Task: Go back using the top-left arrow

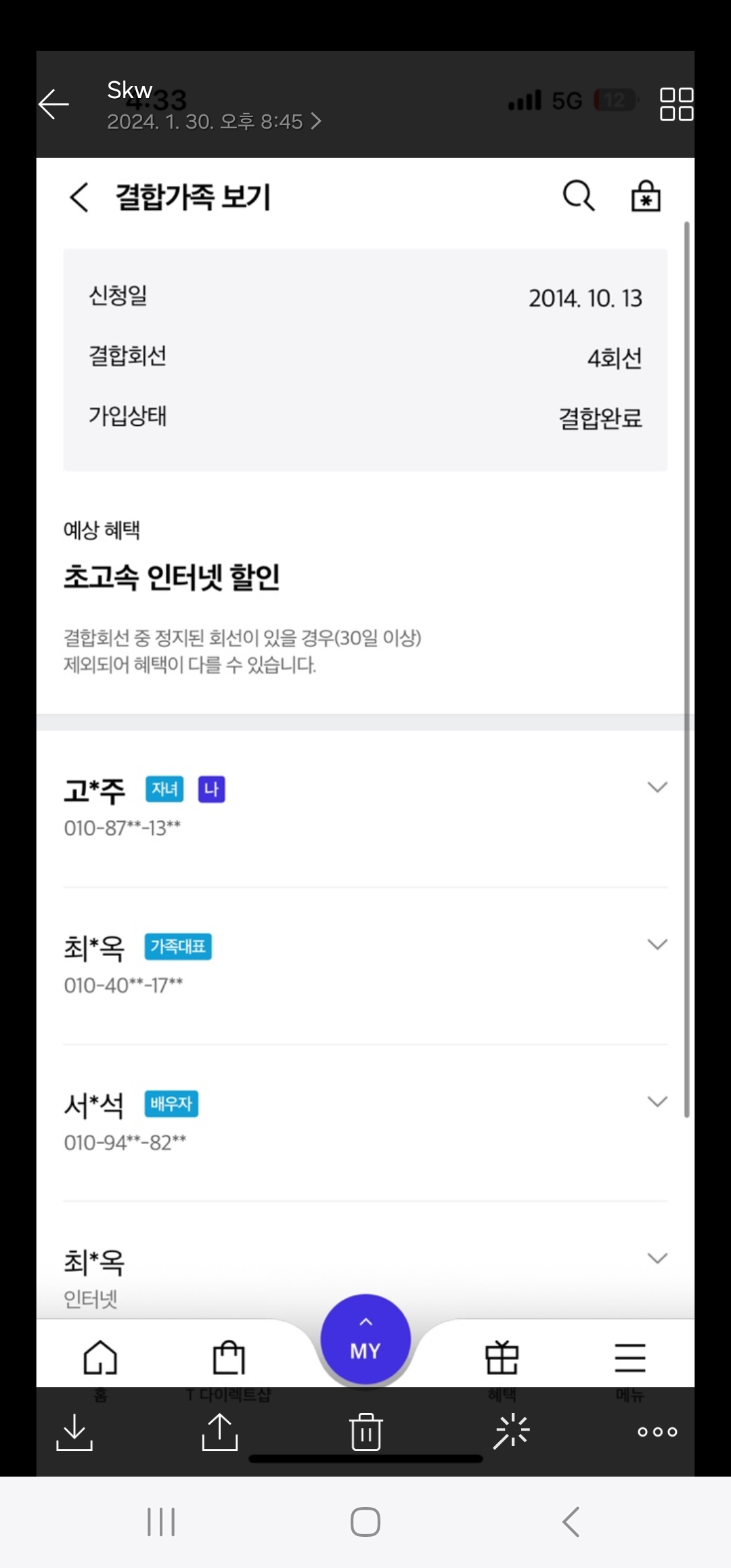Action: [54, 104]
